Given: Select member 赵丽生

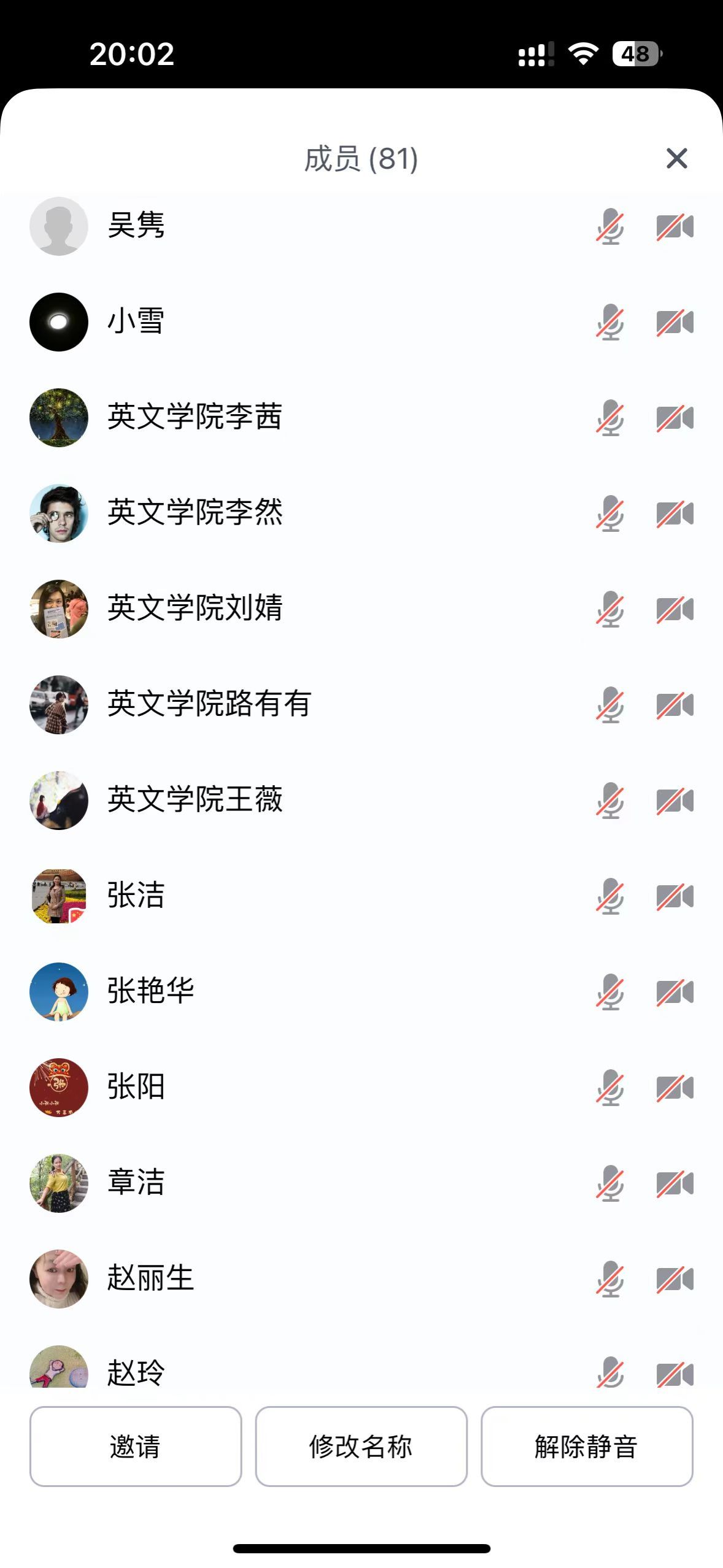Looking at the screenshot, I should 151,1278.
